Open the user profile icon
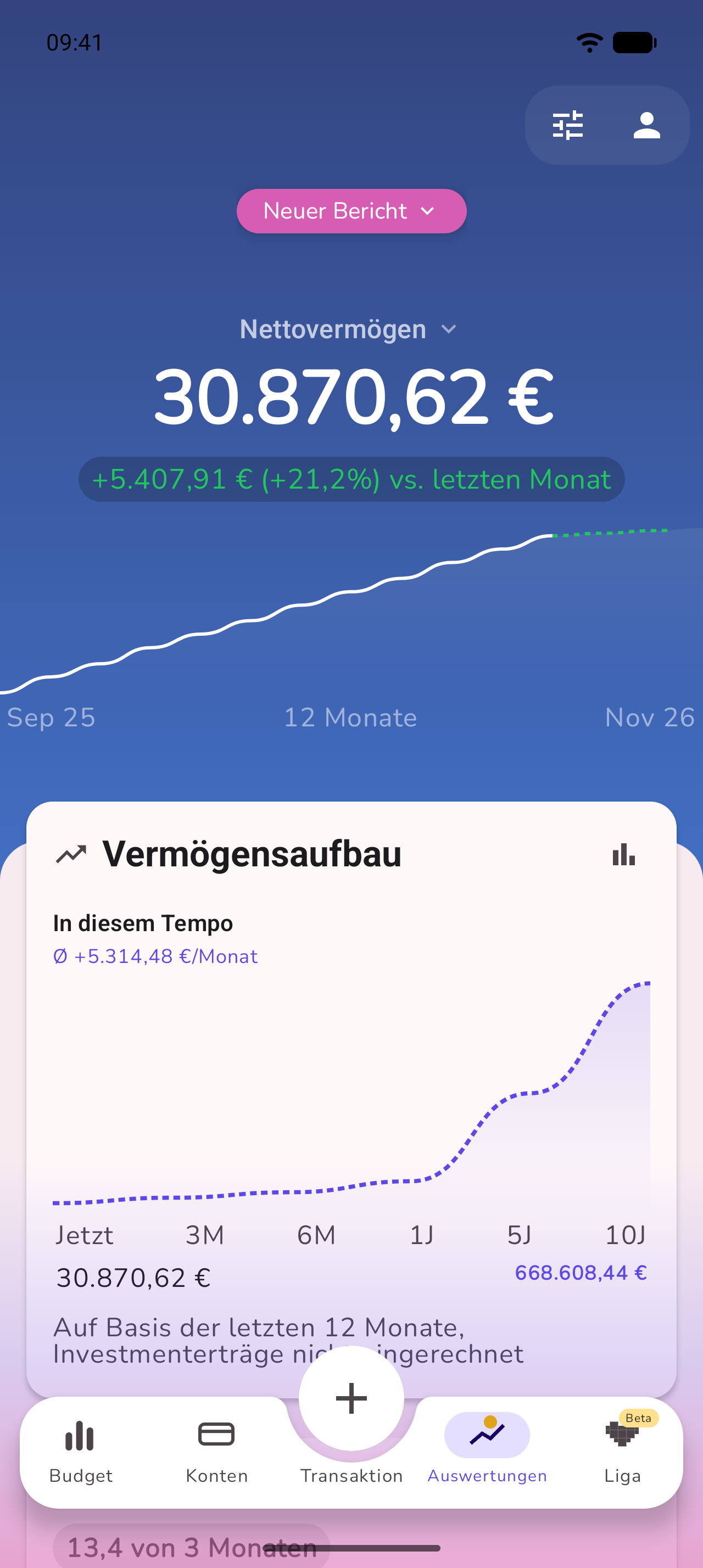 point(646,125)
